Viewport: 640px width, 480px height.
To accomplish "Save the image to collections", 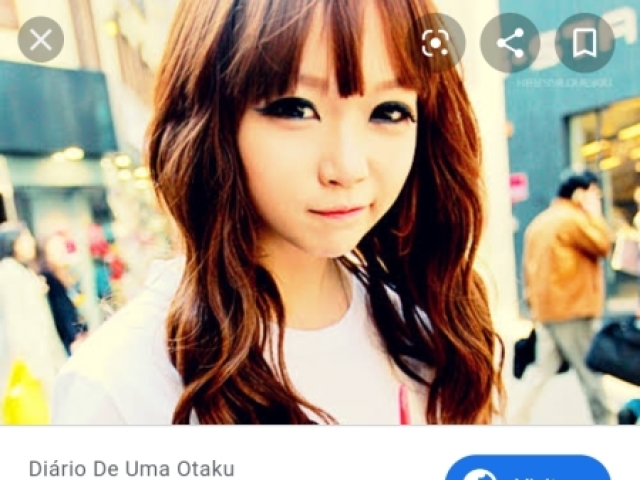I will coord(584,43).
